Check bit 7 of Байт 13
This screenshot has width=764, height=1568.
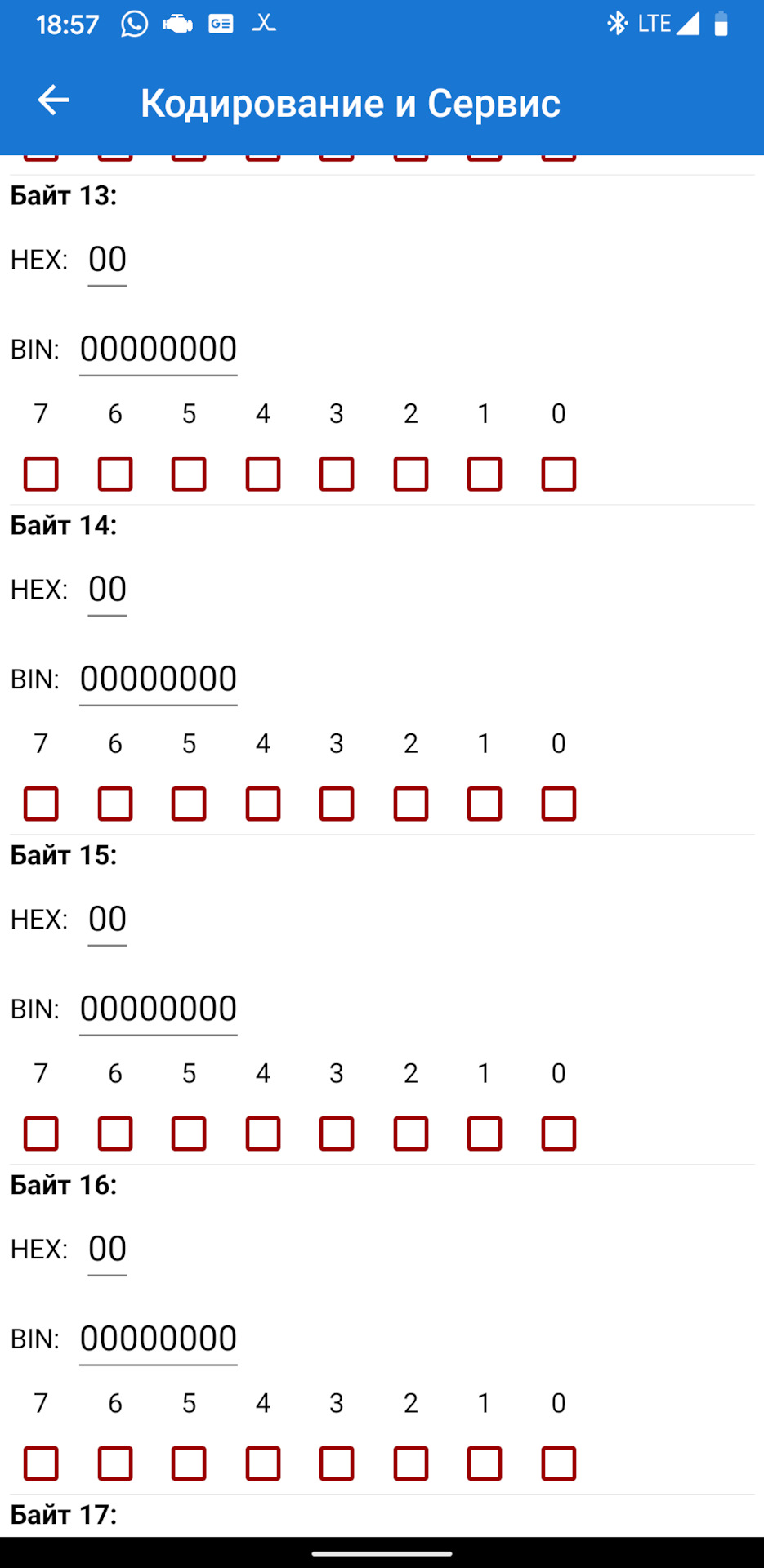41,474
